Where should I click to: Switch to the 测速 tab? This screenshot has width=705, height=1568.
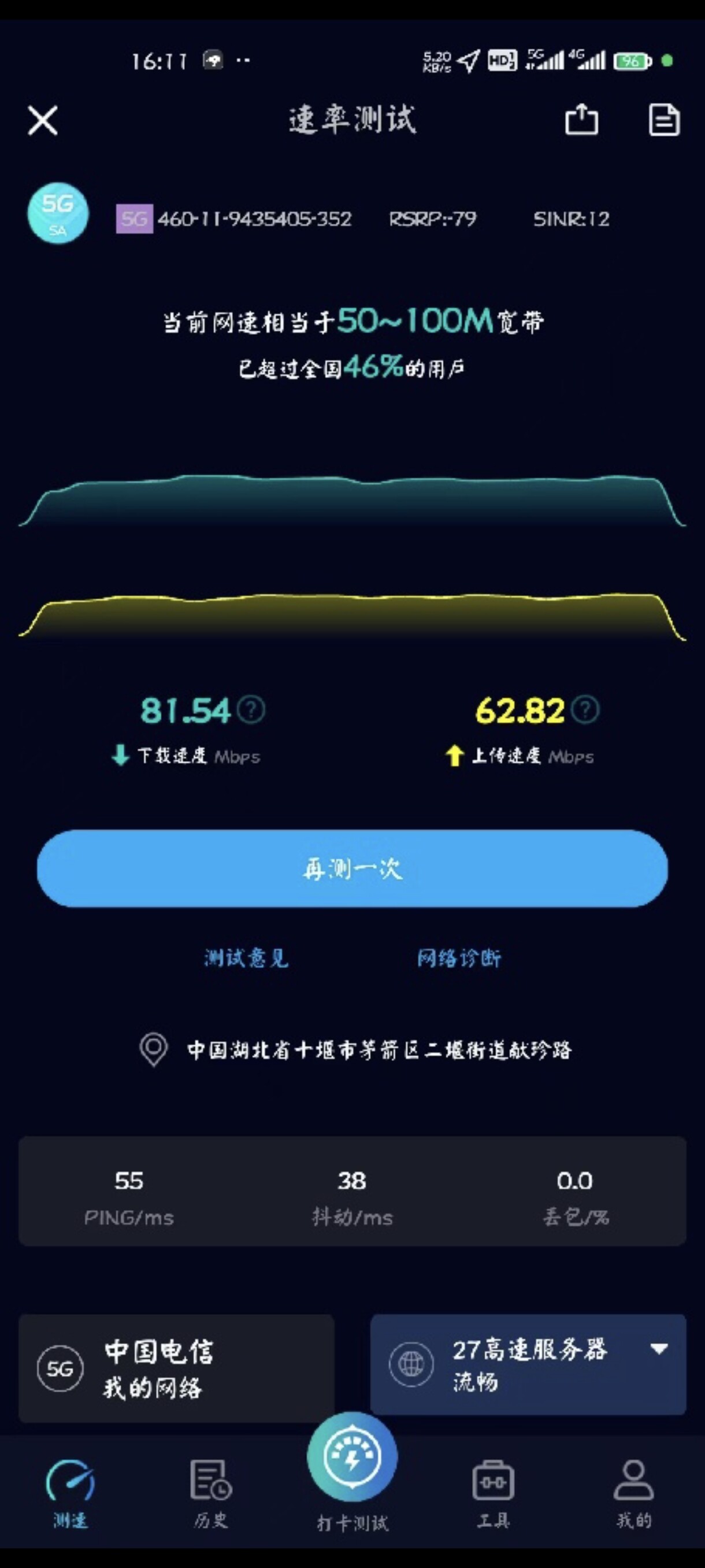pos(70,1493)
